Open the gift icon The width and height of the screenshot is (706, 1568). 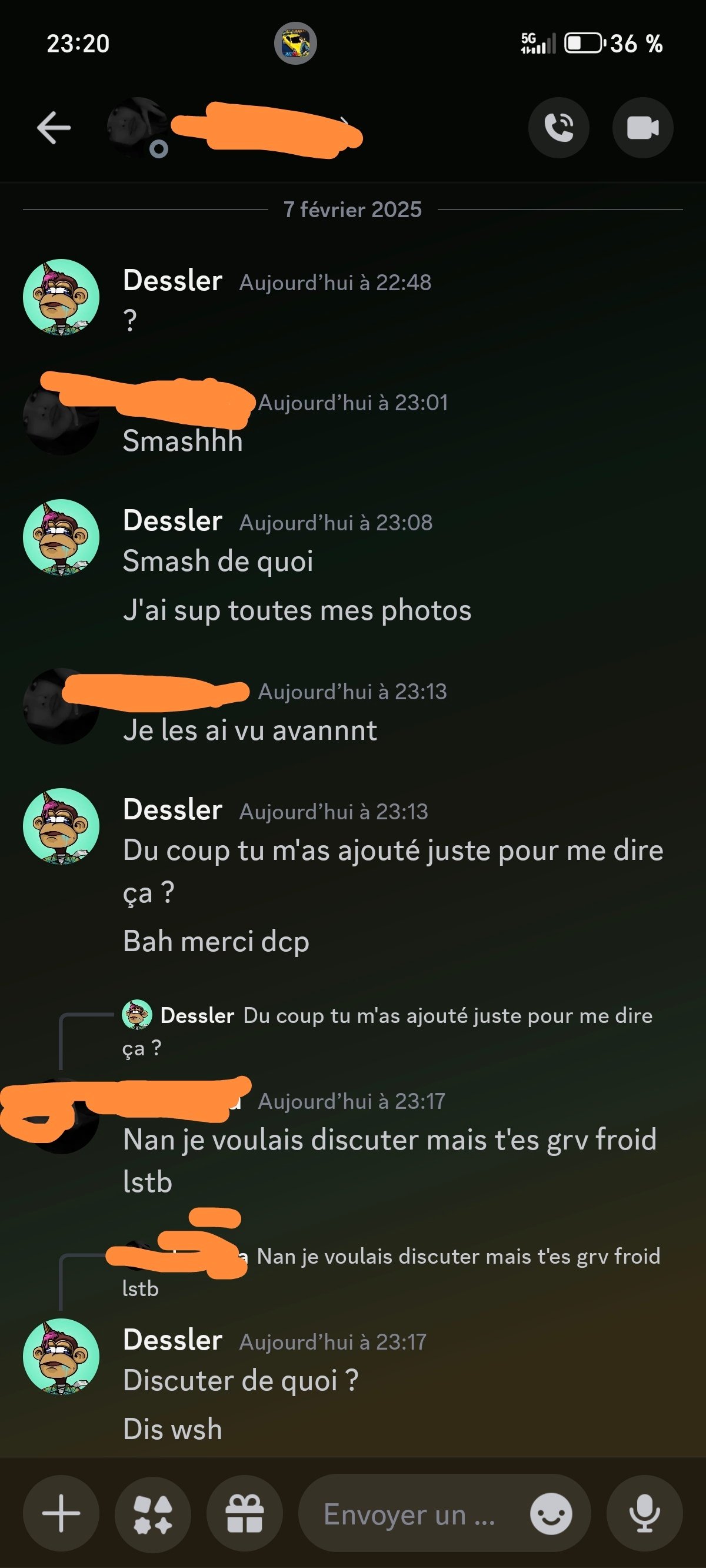(245, 1513)
